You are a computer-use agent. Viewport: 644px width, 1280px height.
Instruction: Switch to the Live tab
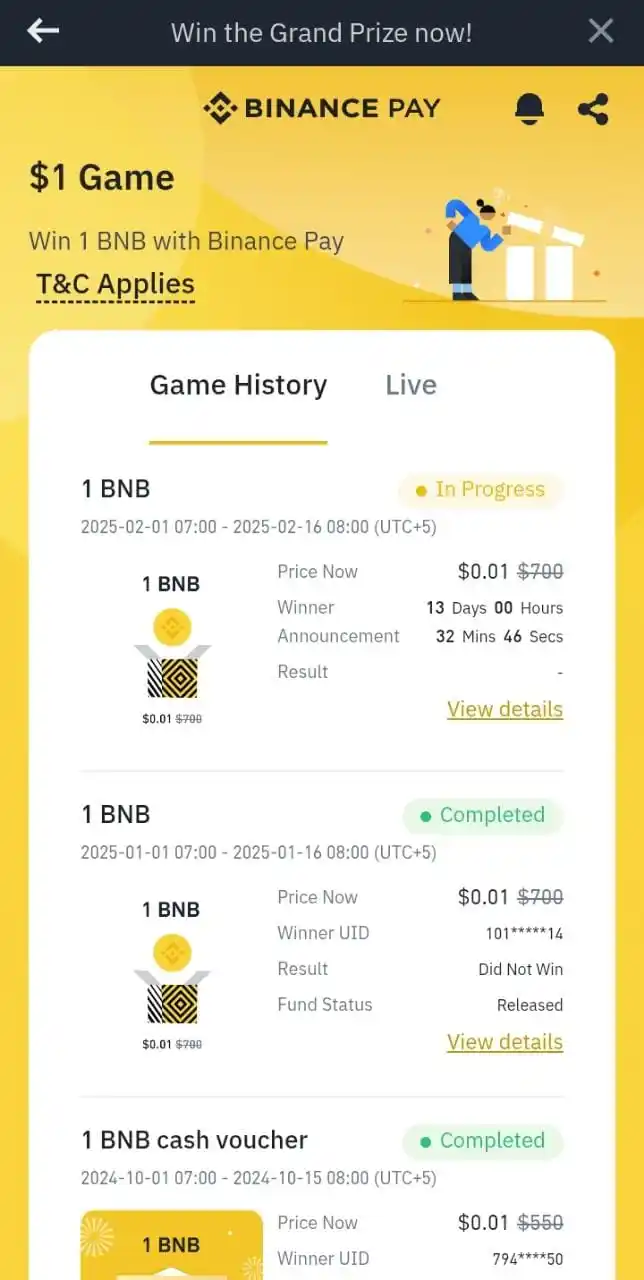point(411,386)
